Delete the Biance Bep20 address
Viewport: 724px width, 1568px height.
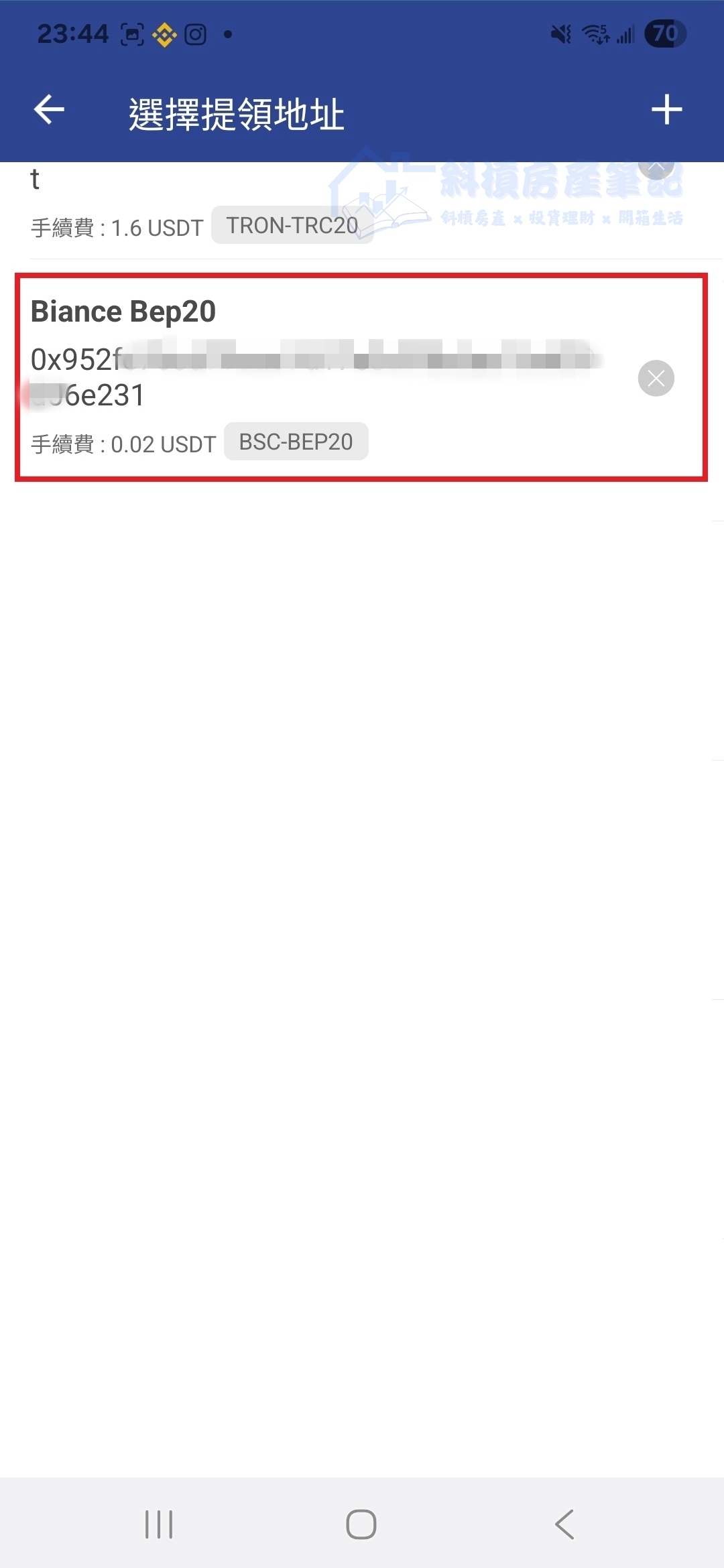656,379
